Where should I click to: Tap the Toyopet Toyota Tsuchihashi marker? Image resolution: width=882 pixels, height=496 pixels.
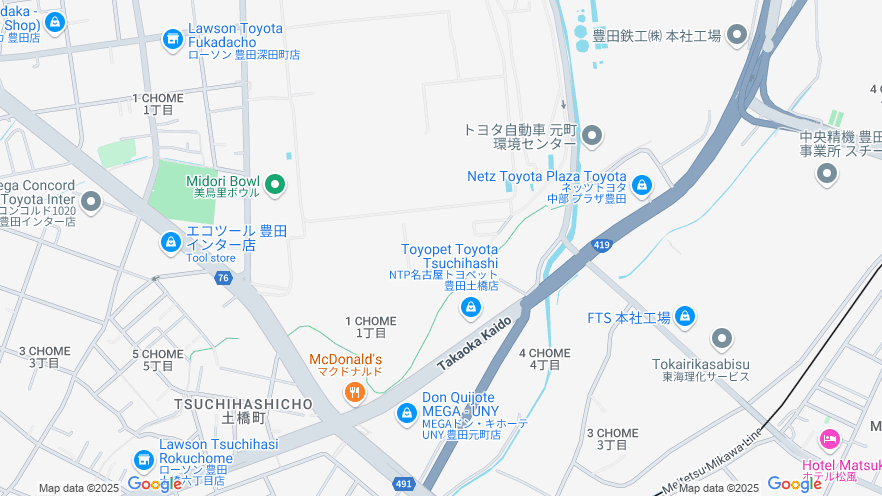pos(469,308)
